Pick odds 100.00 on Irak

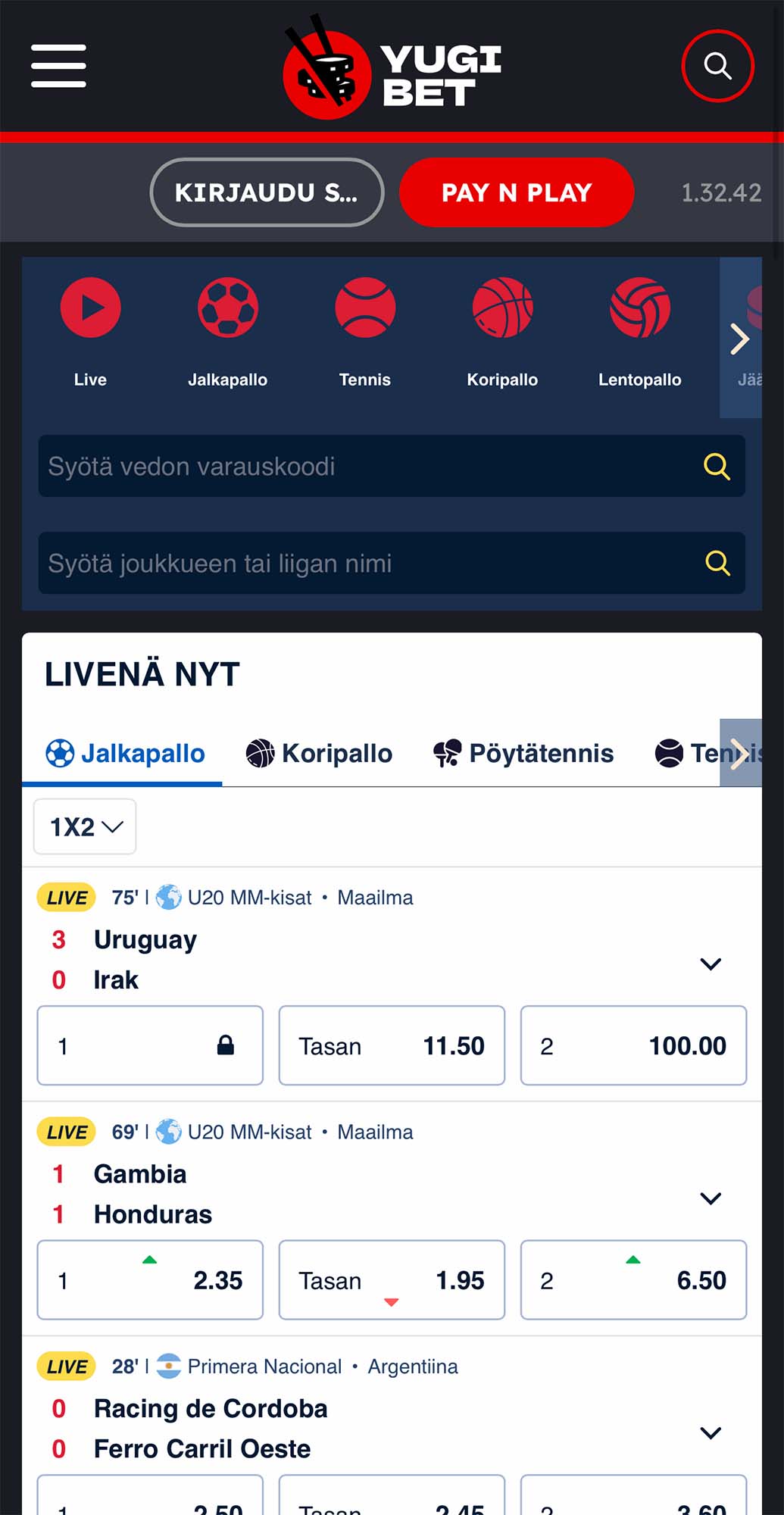pos(633,1045)
